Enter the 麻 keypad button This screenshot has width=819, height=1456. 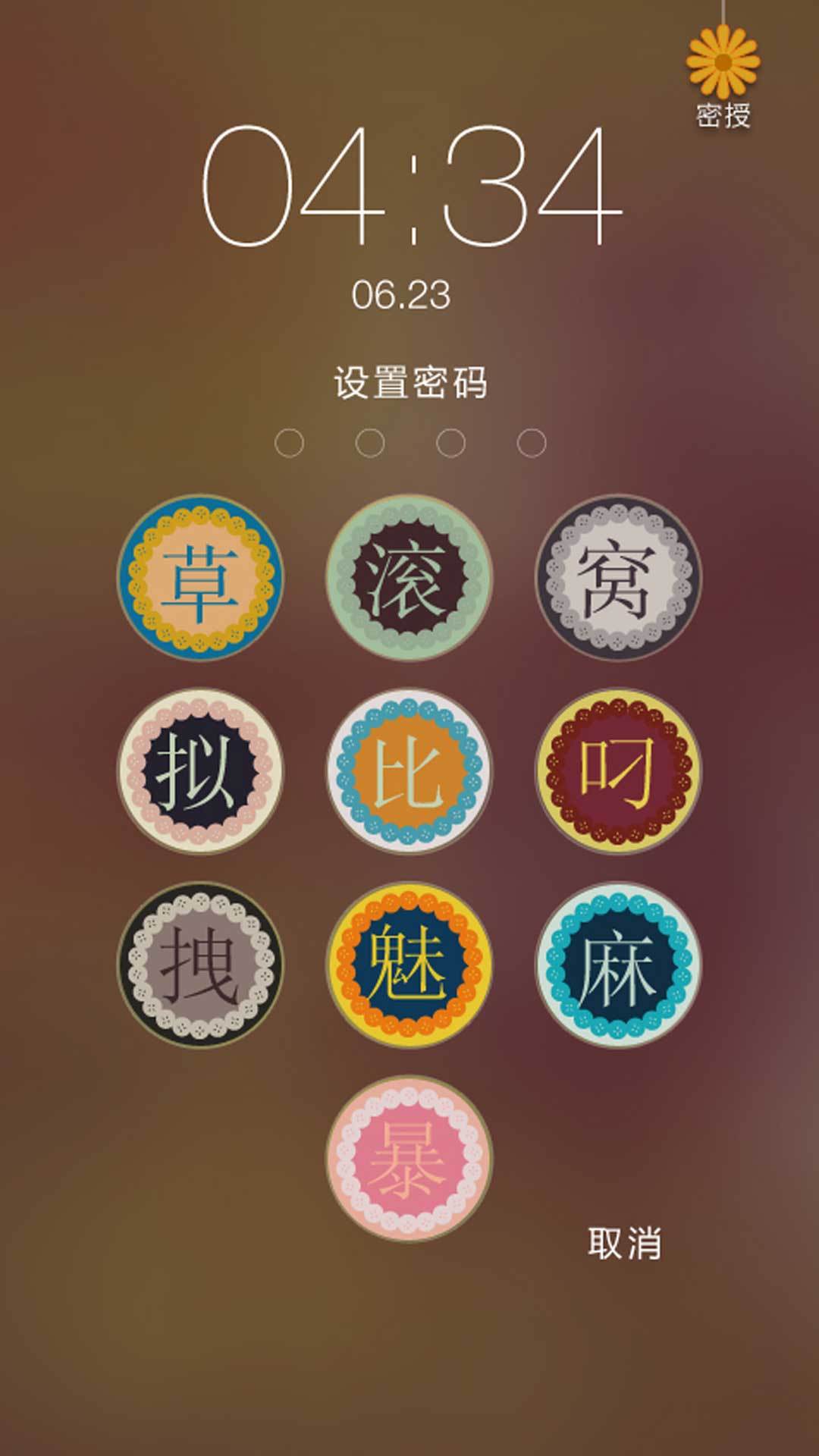(x=619, y=965)
